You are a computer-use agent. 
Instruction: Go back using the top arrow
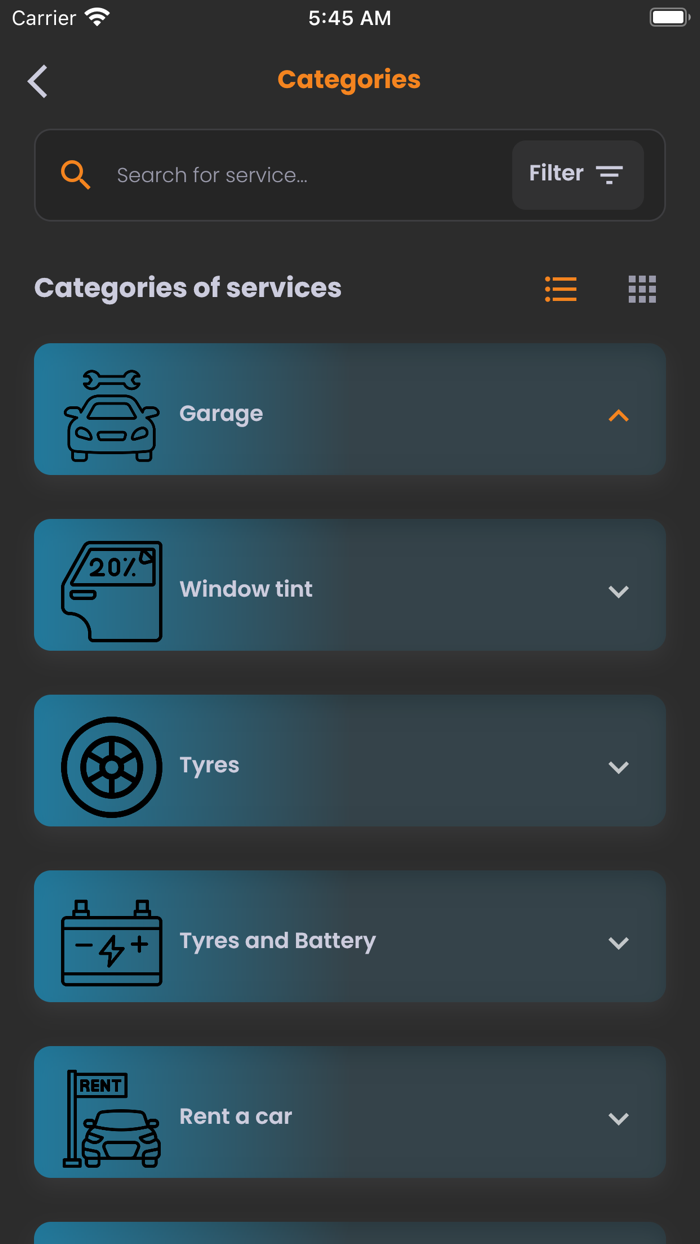[x=38, y=81]
